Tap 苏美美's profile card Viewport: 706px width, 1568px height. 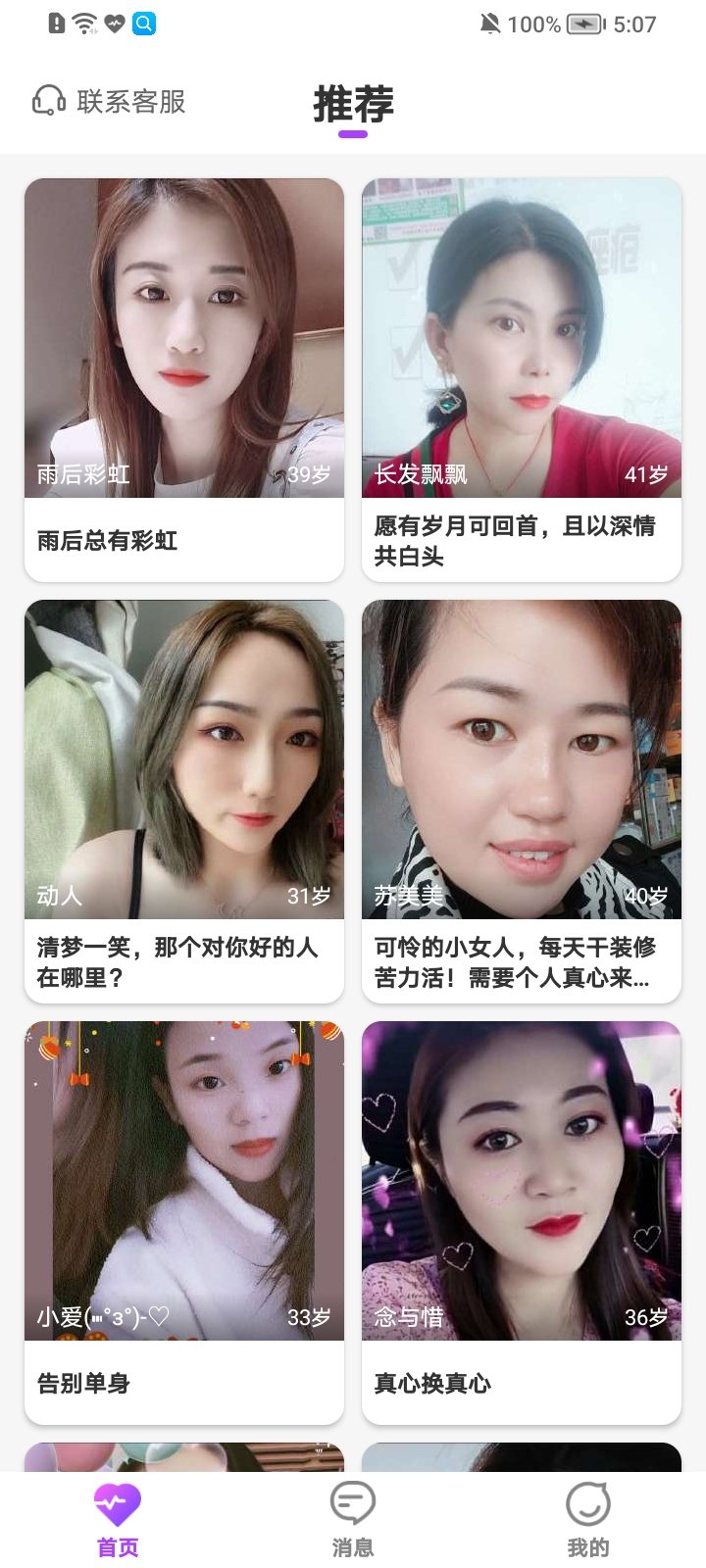click(522, 800)
